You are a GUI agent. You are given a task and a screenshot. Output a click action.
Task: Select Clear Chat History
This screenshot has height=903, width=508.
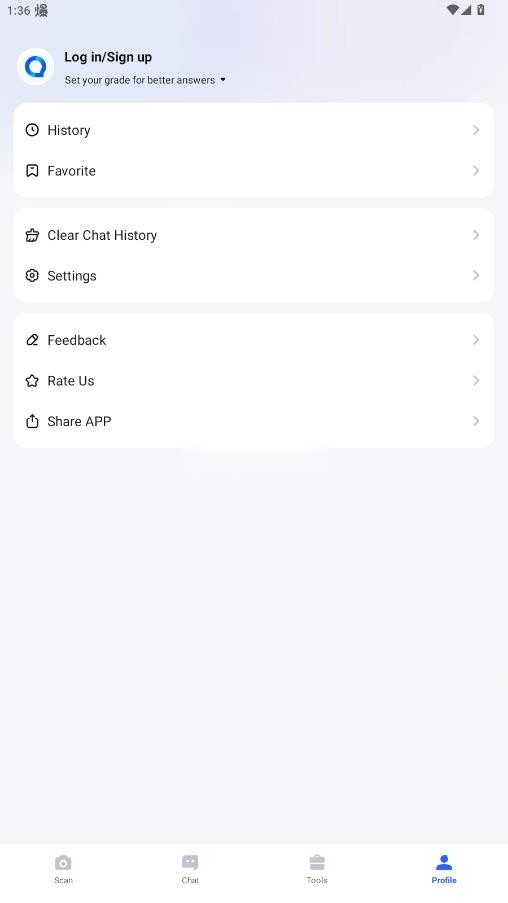click(x=254, y=235)
